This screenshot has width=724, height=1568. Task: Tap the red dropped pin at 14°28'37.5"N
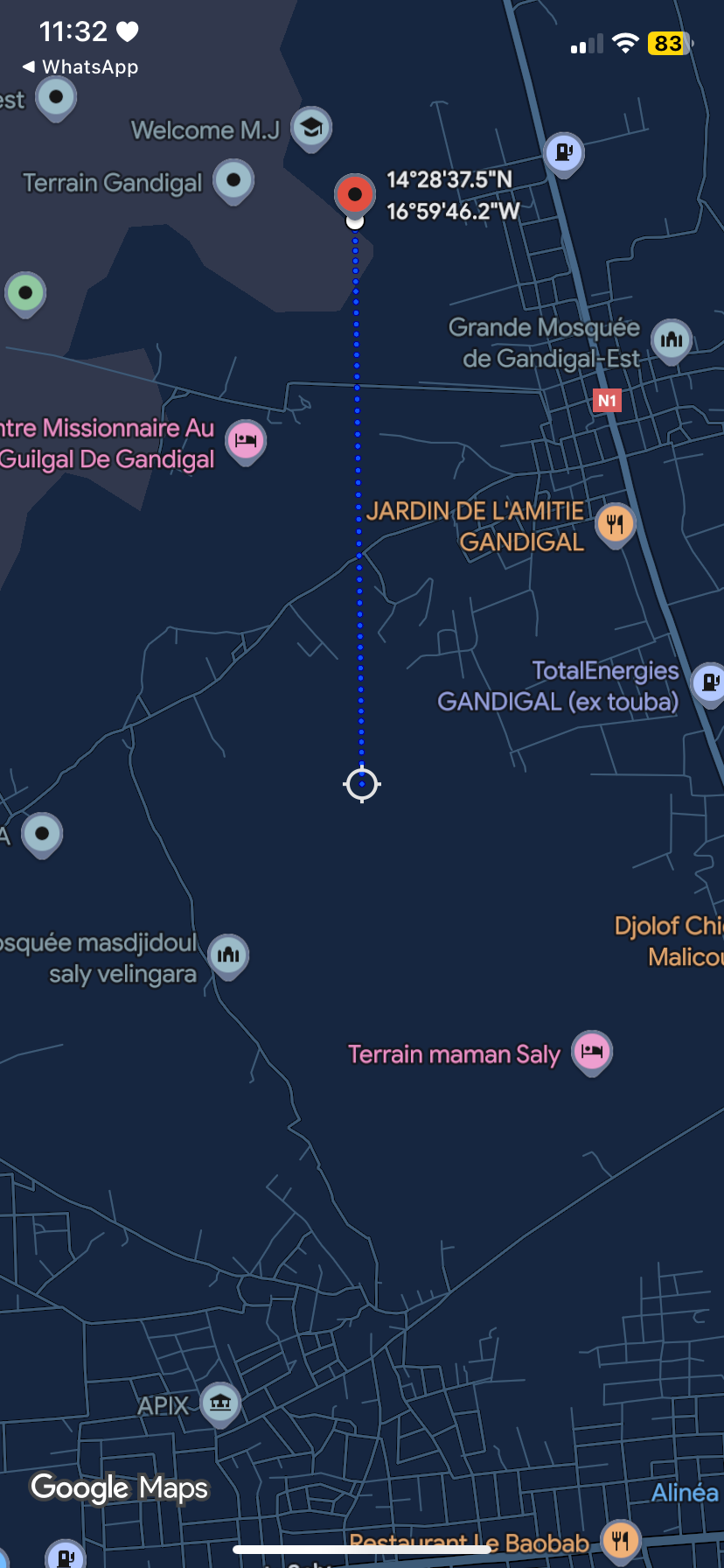355,194
